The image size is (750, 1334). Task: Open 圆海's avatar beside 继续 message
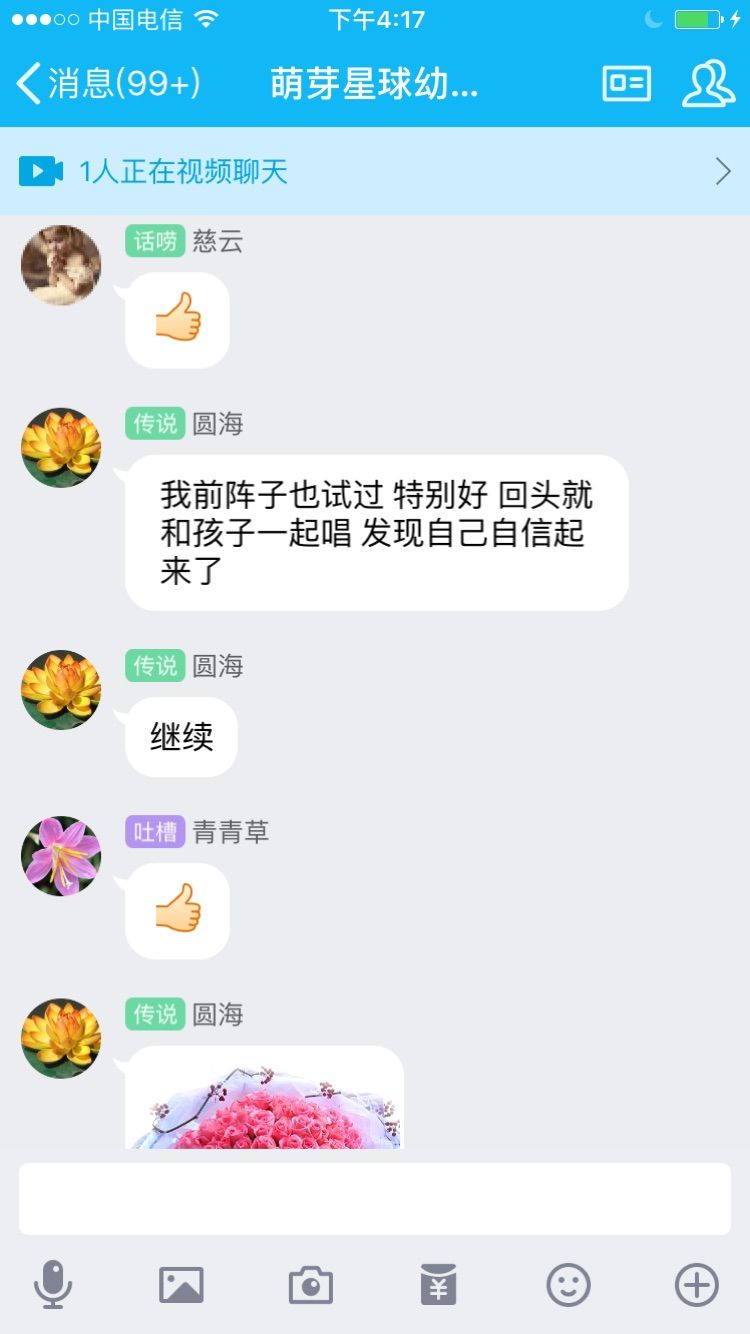(x=61, y=690)
